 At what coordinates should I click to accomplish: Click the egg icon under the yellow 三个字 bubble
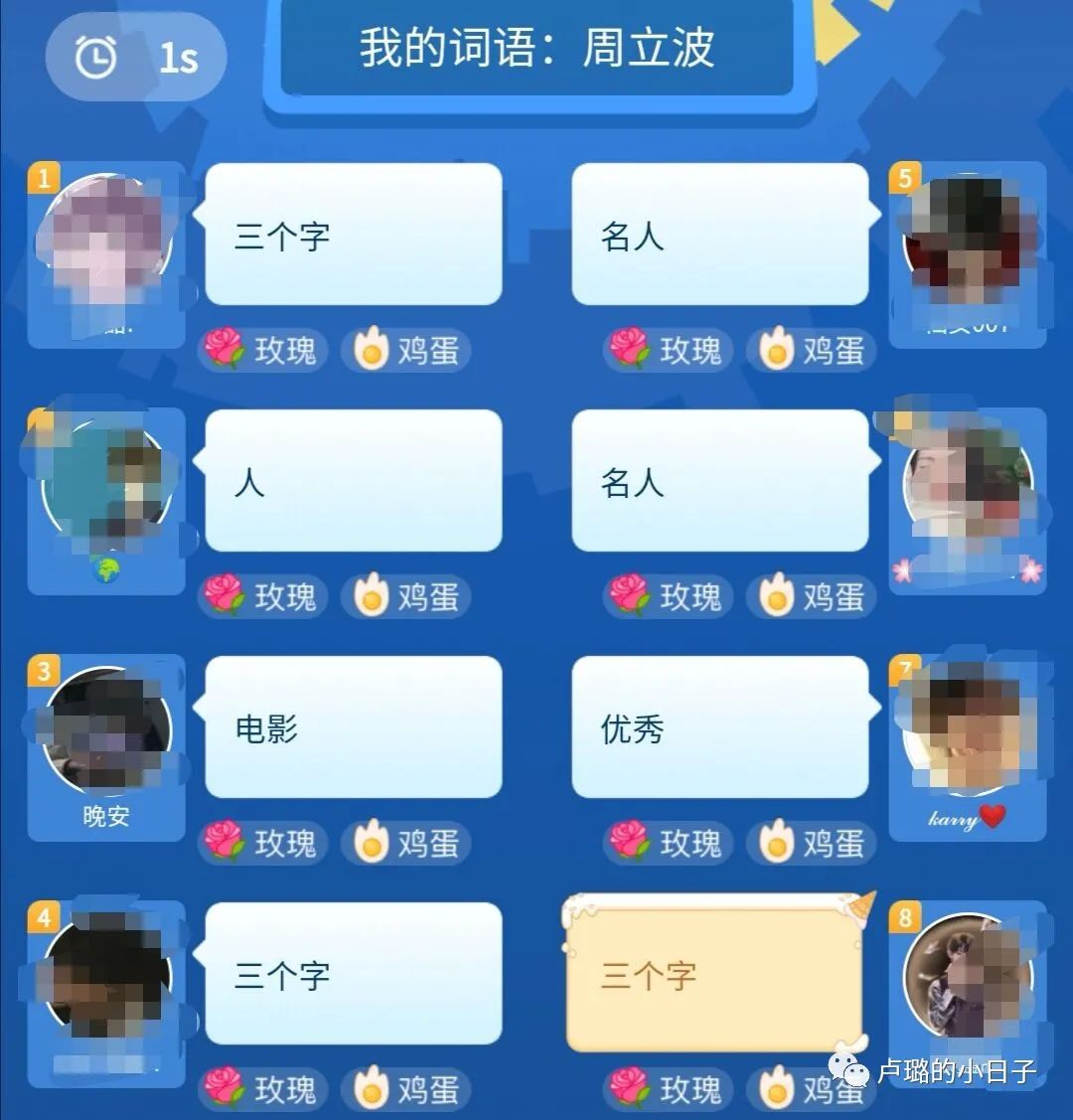[812, 1089]
